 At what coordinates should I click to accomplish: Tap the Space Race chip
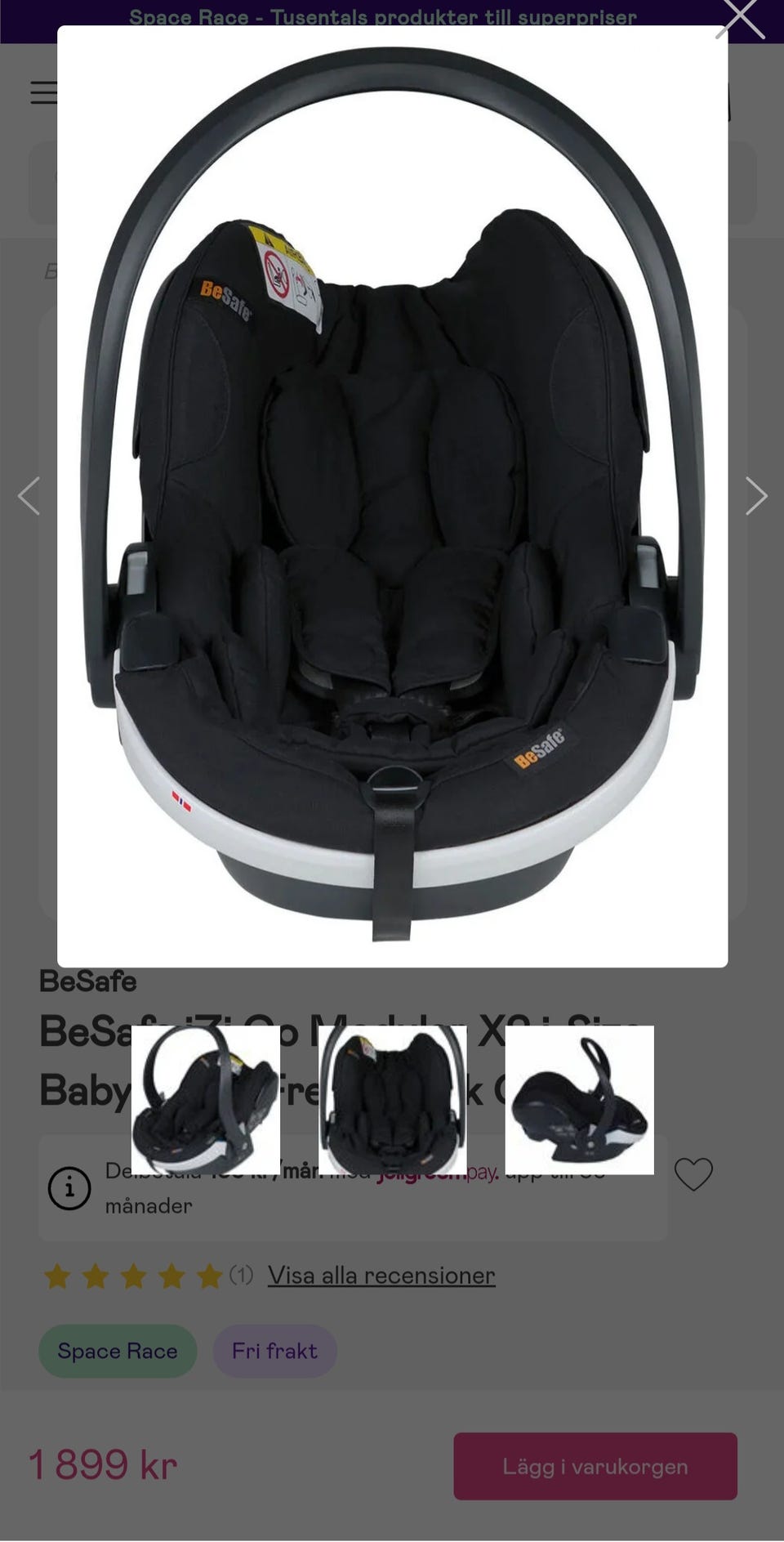coord(118,1351)
